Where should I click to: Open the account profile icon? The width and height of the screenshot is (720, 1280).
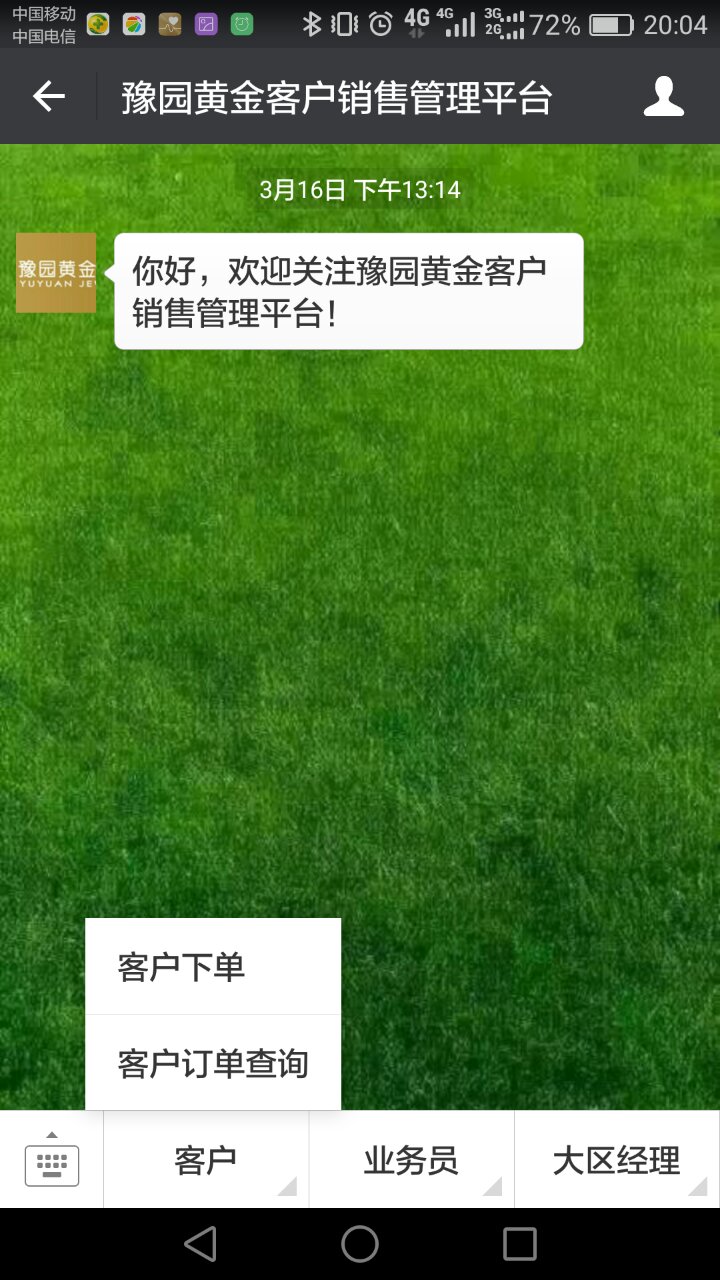[x=663, y=97]
